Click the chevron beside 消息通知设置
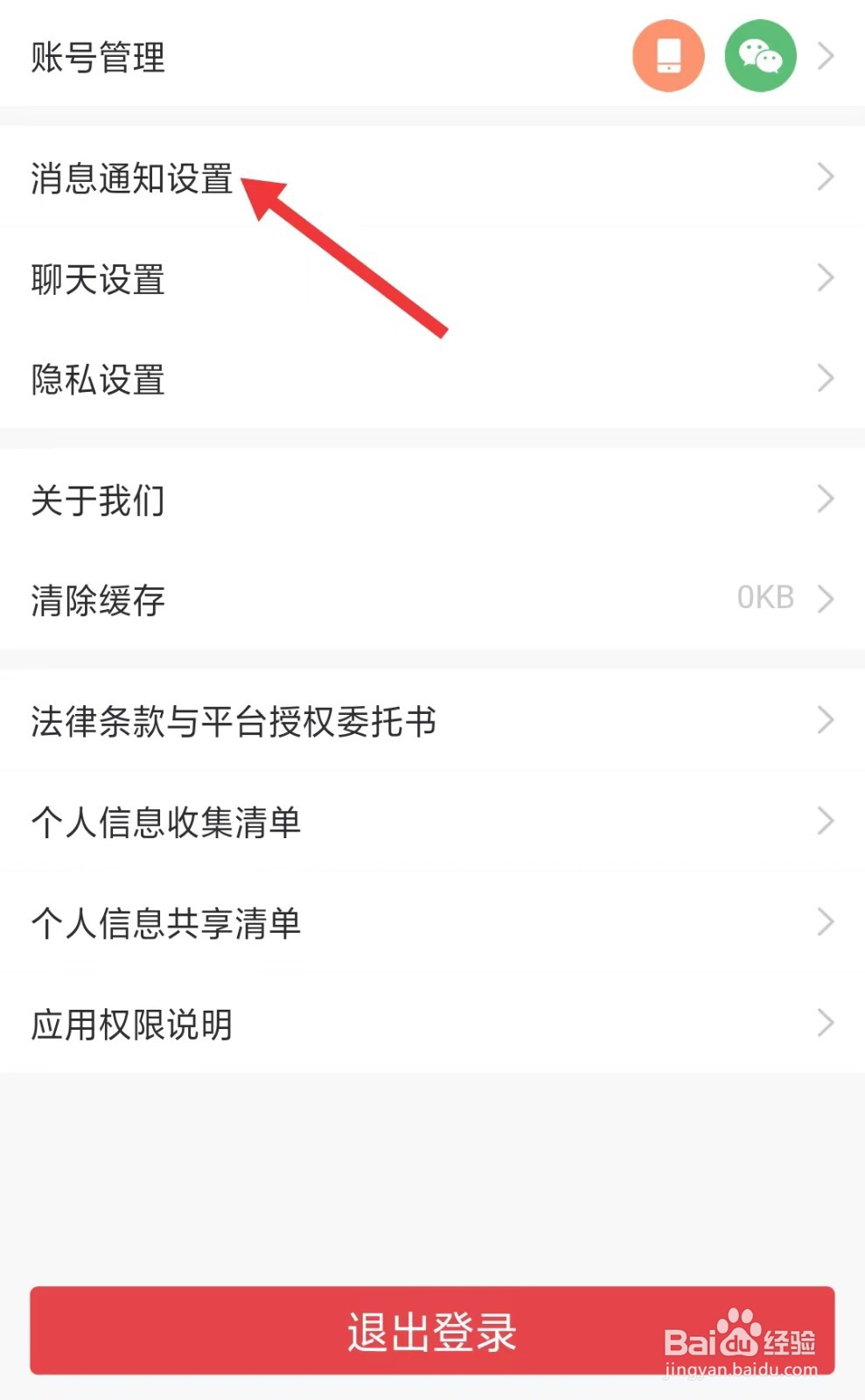 826,177
